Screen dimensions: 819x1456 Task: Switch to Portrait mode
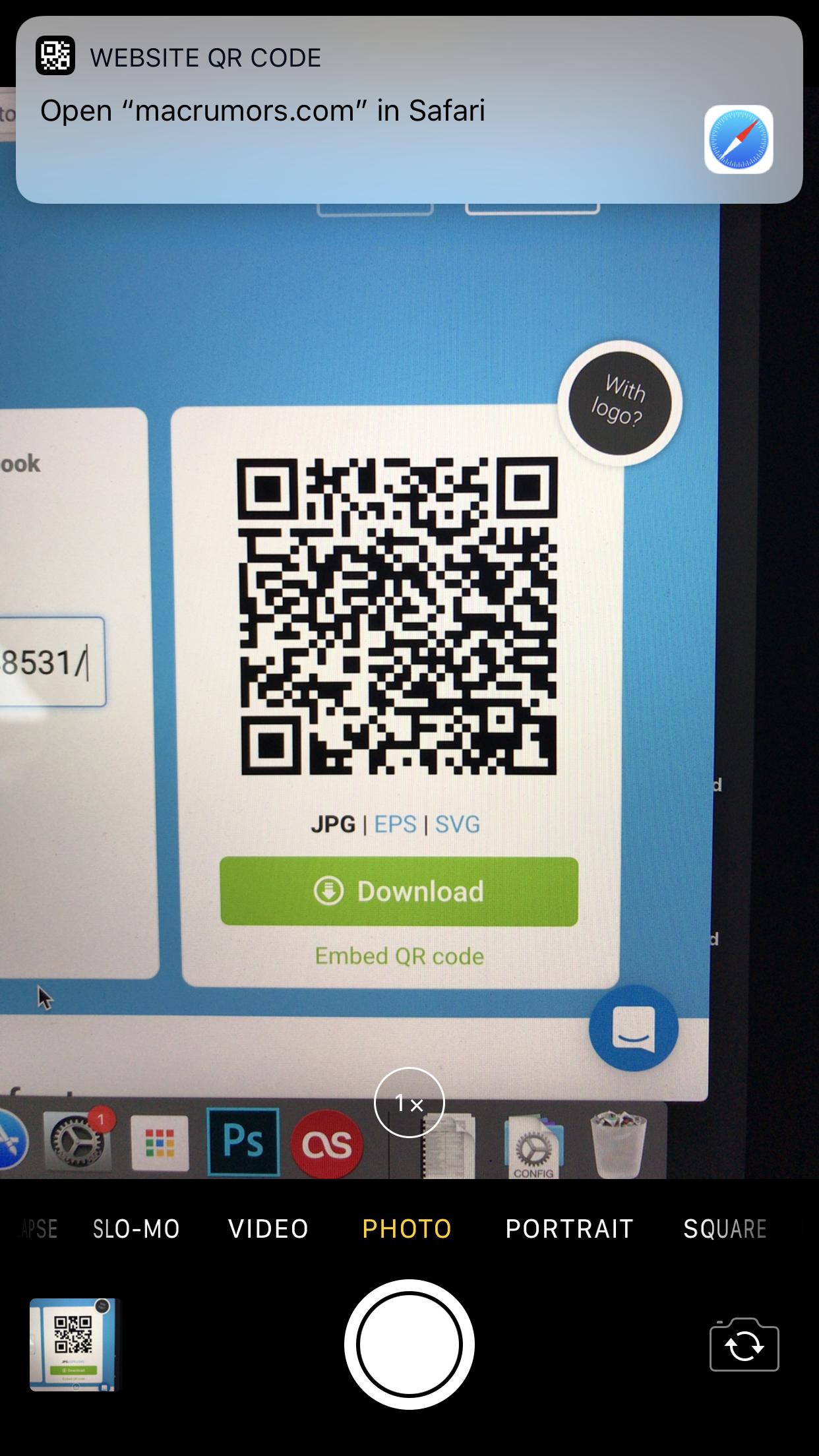point(569,1229)
